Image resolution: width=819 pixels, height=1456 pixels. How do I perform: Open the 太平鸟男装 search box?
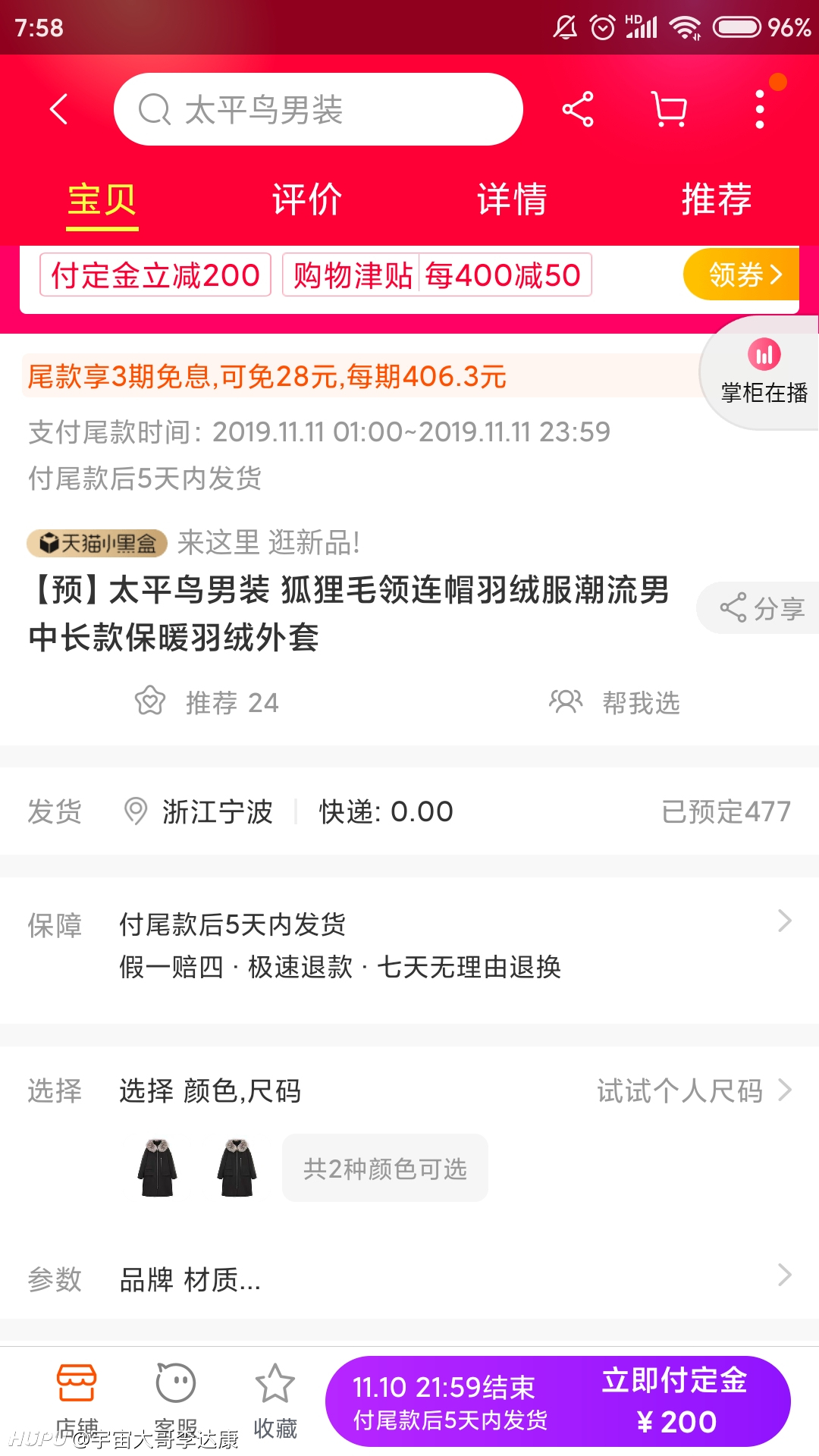[x=318, y=109]
